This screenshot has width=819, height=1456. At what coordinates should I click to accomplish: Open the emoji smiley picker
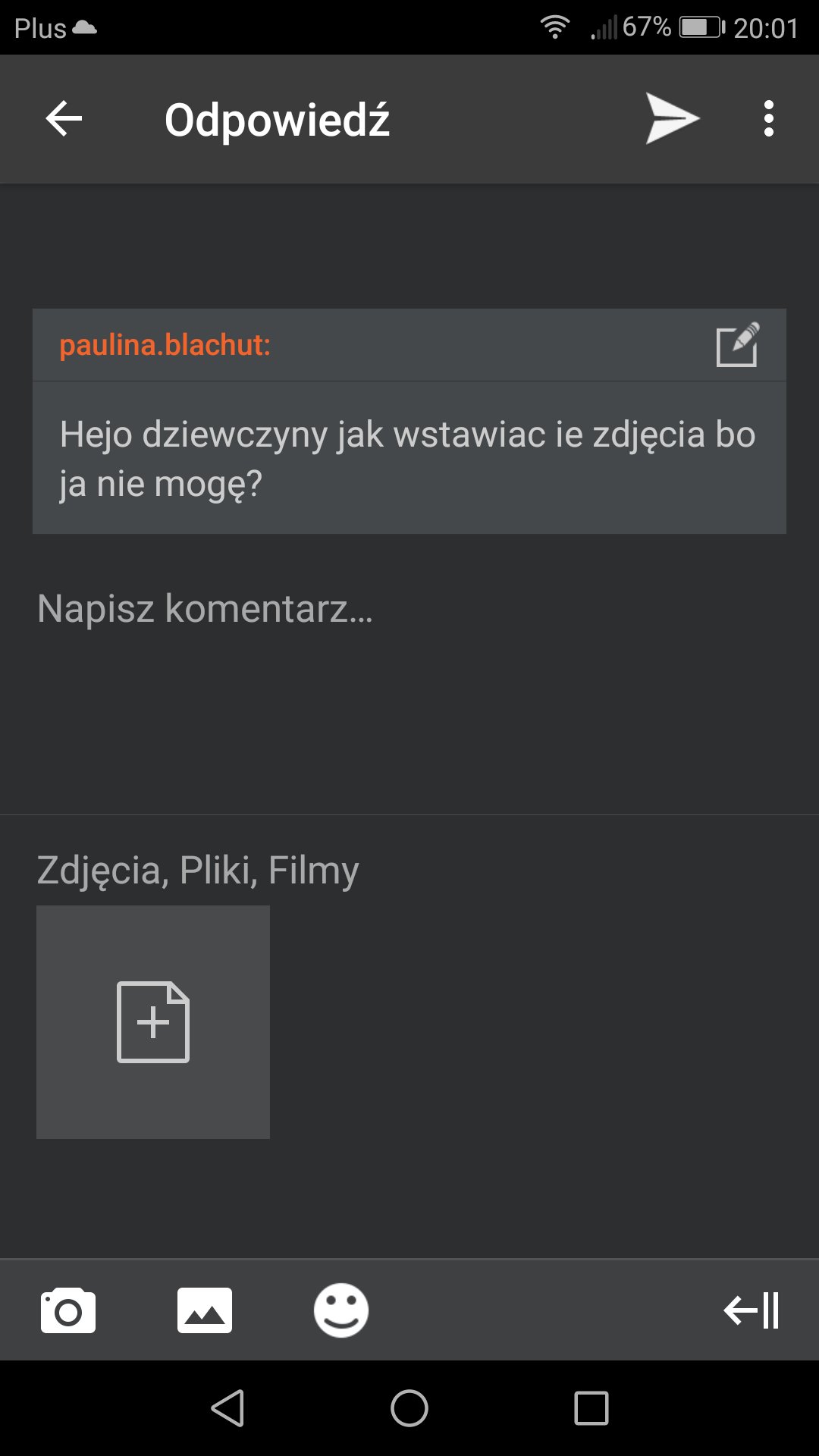tap(341, 1310)
